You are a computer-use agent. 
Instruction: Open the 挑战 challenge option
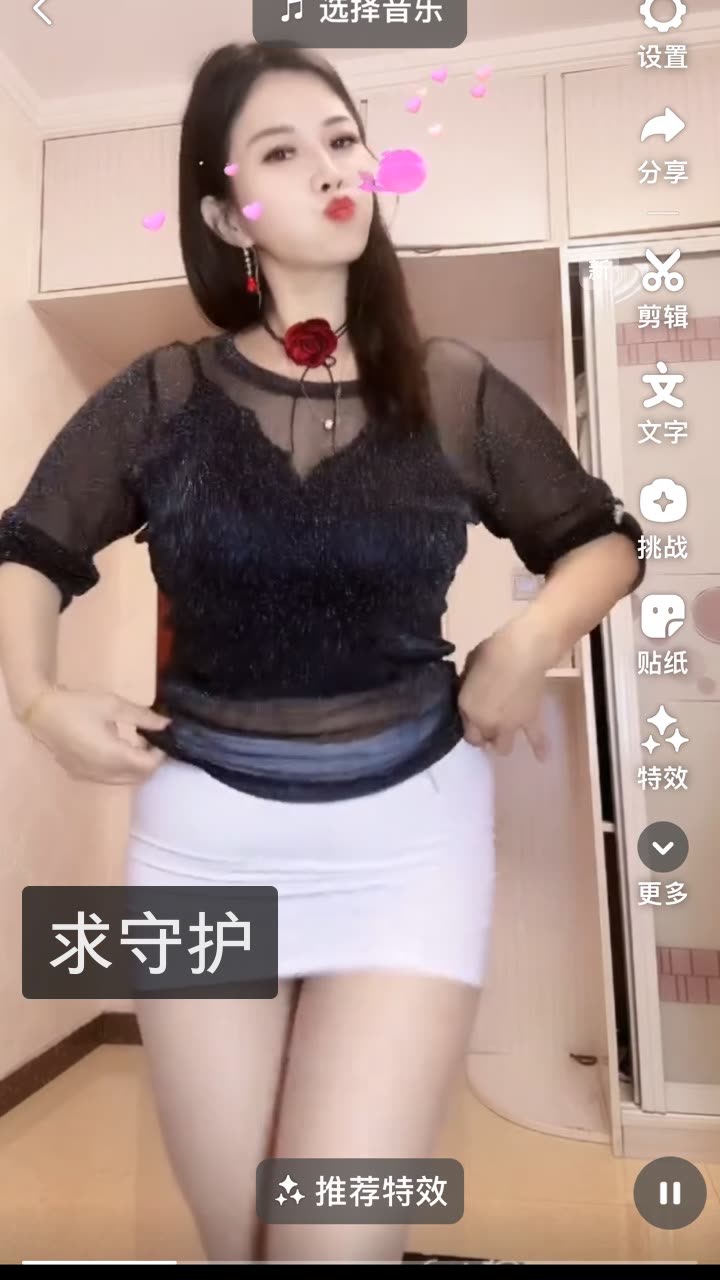click(x=663, y=518)
